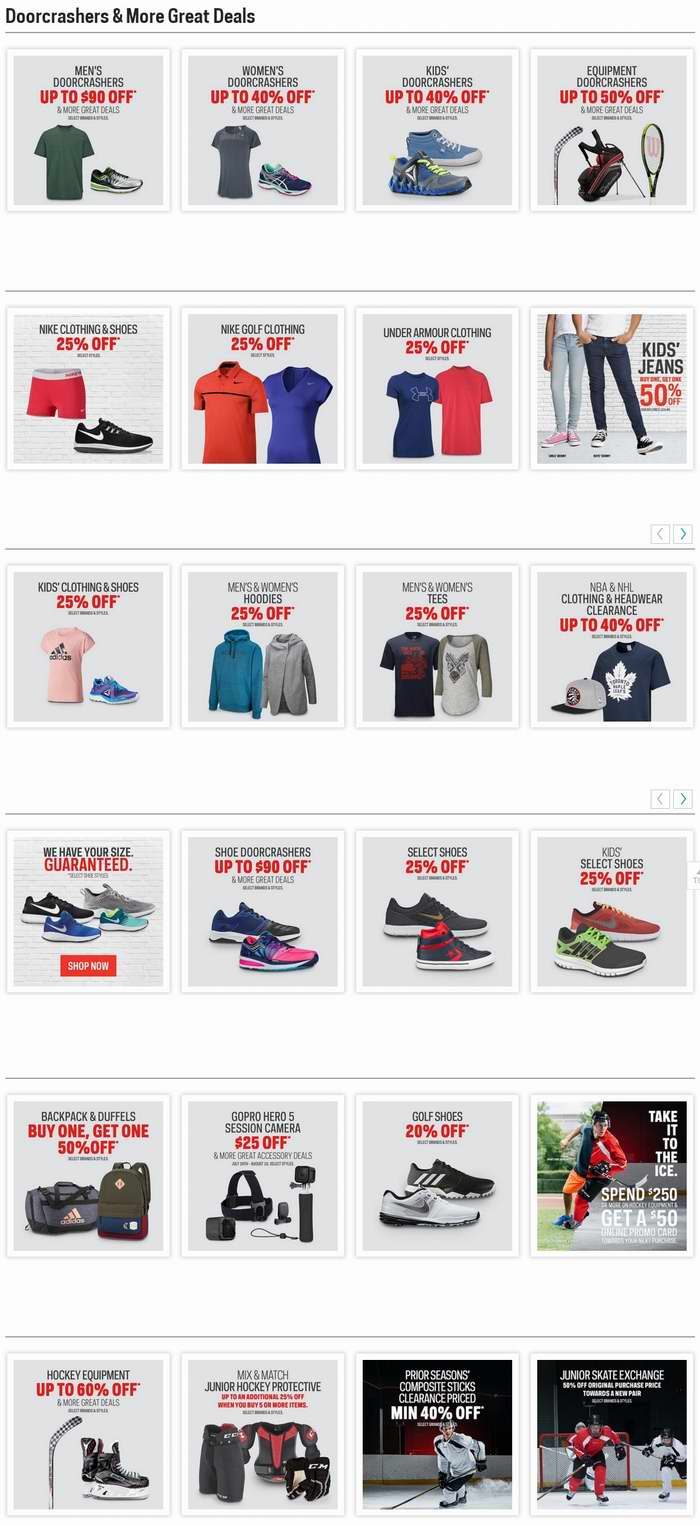The image size is (700, 1525).
Task: Open the GoPro Hero 5 Session offer
Action: pos(262,1175)
